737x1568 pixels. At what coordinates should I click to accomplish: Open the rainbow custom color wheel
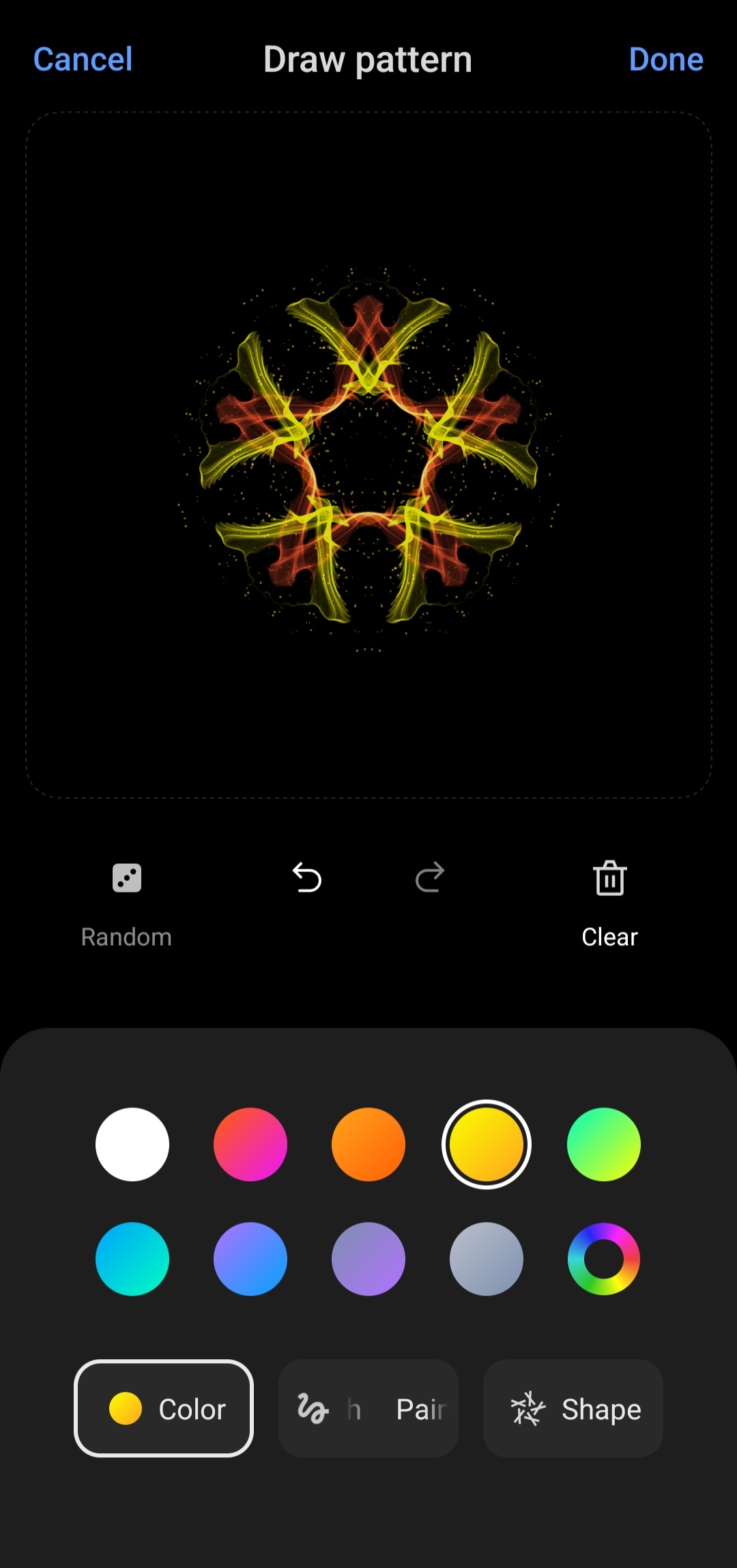click(604, 1259)
